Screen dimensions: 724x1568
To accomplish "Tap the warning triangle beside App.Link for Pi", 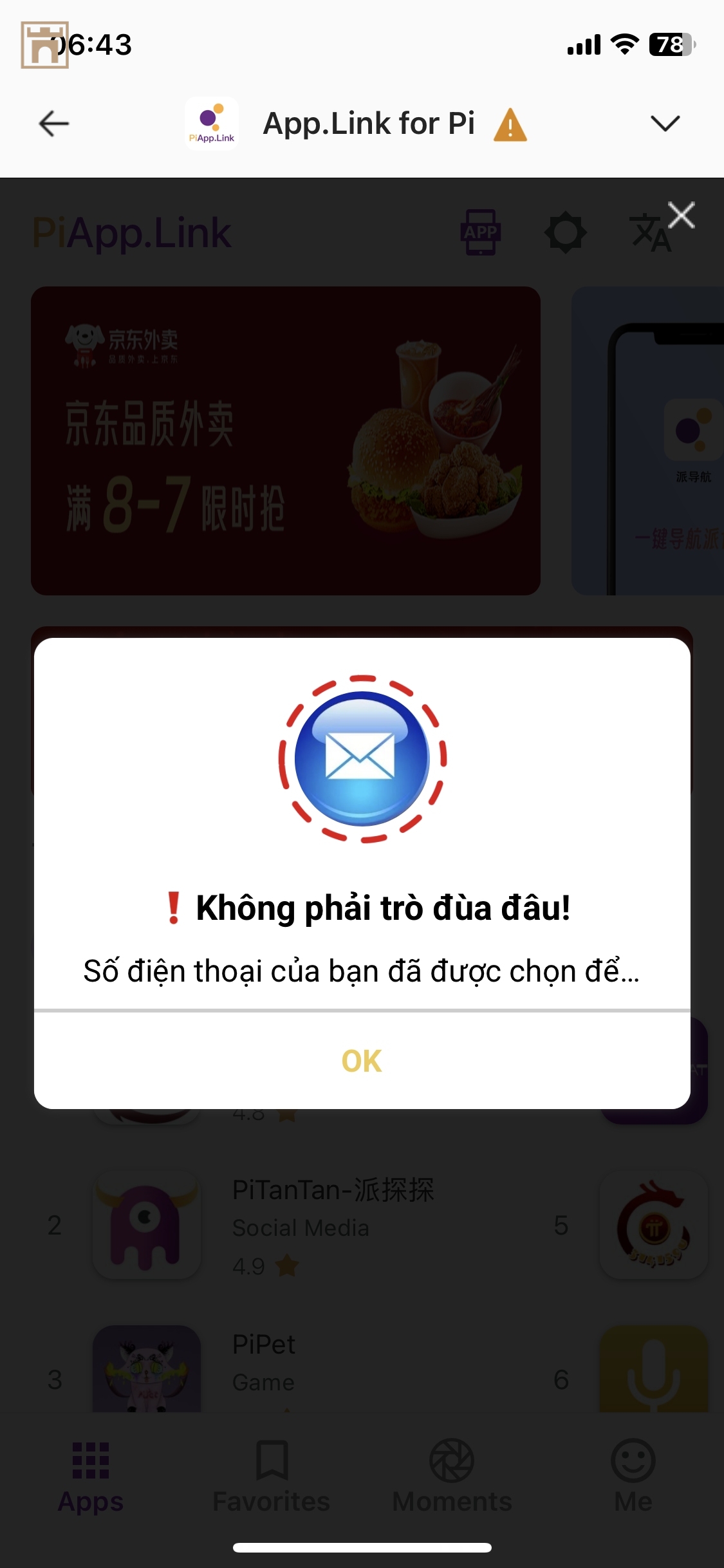I will click(510, 125).
